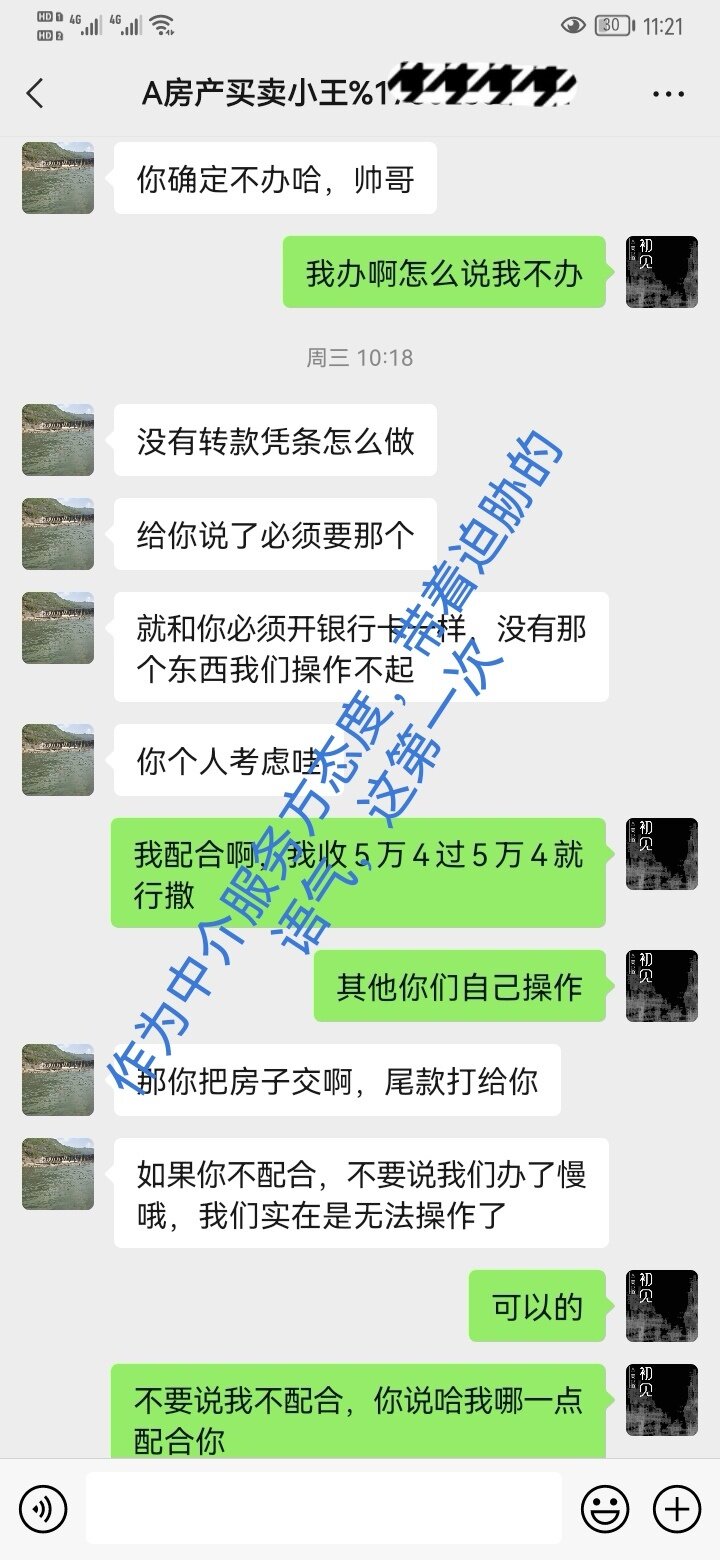Viewport: 720px width, 1560px height.
Task: Open the three-dot chat options menu
Action: 668,94
